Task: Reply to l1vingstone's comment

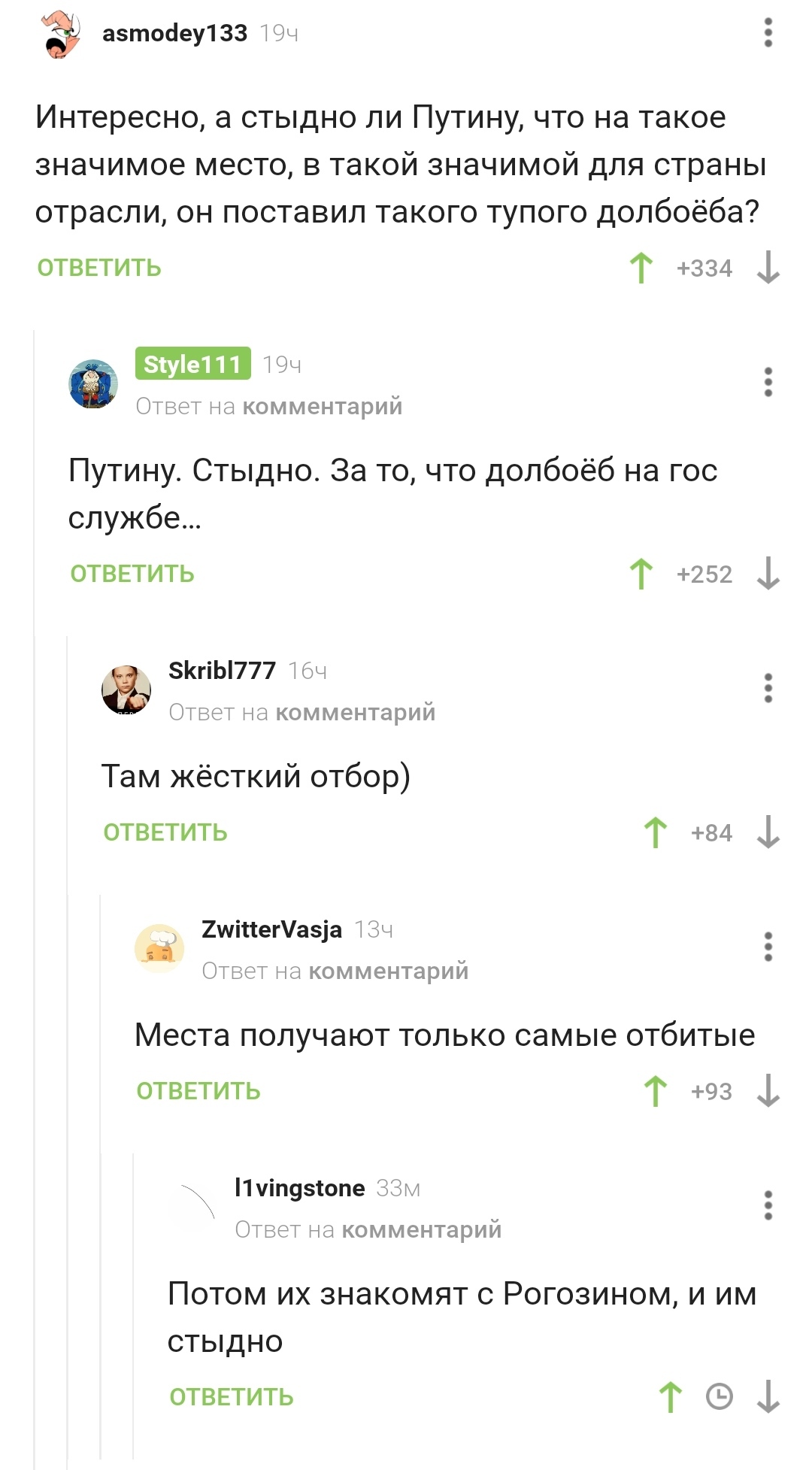Action: (x=232, y=1397)
